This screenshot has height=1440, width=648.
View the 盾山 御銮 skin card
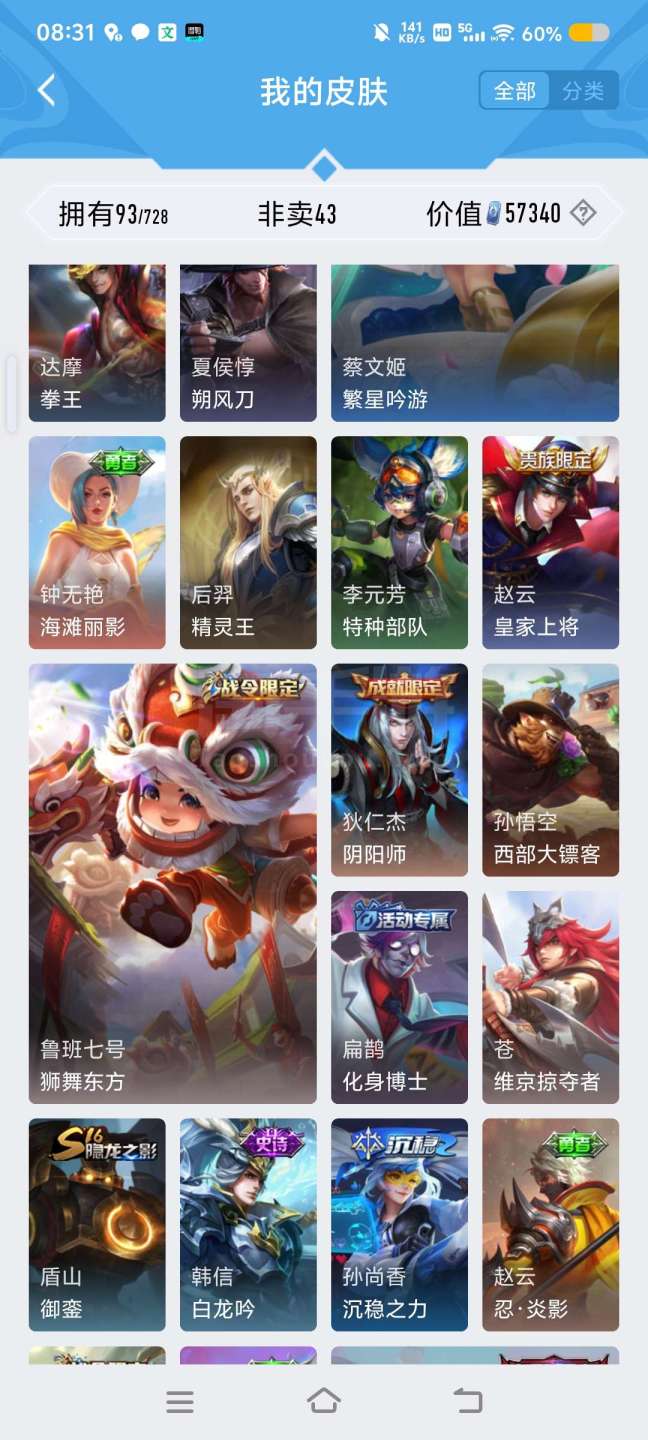tap(97, 1224)
